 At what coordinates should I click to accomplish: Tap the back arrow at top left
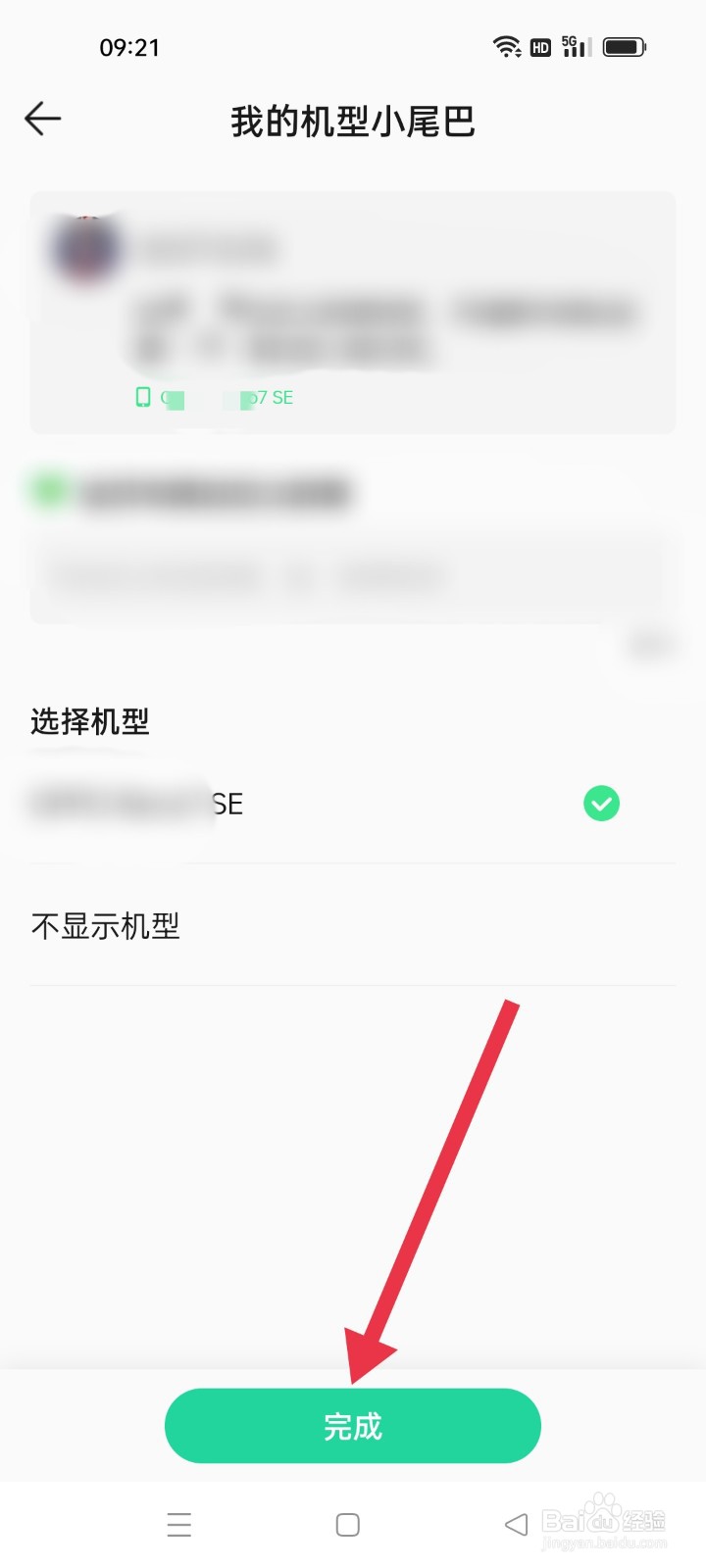click(41, 119)
